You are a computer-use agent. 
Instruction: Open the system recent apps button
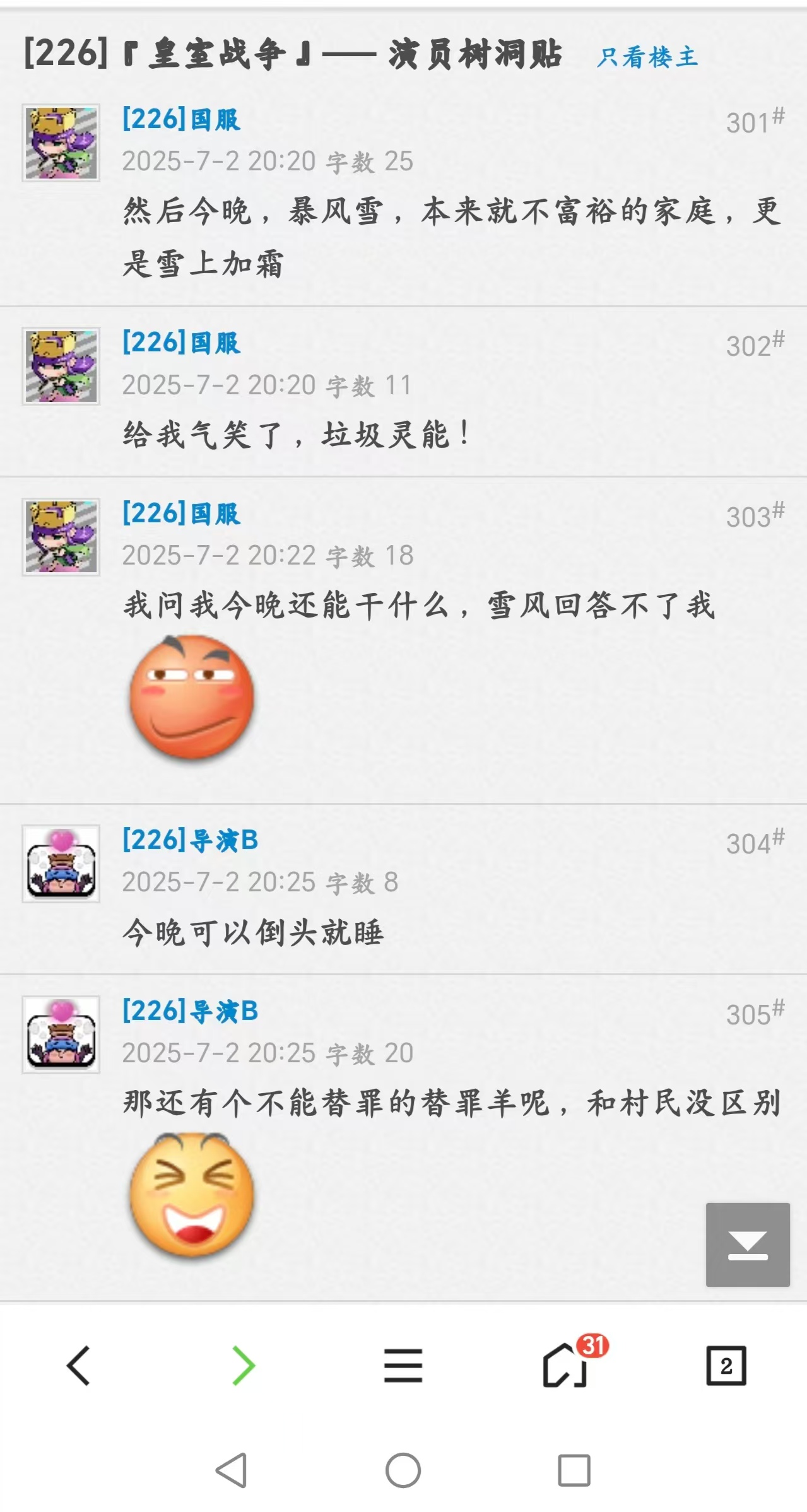pyautogui.click(x=574, y=1470)
